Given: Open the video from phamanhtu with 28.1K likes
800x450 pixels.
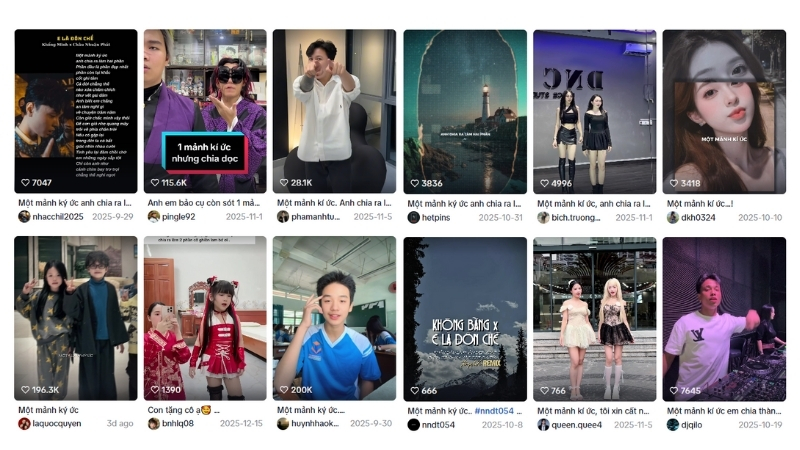Looking at the screenshot, I should [x=334, y=110].
